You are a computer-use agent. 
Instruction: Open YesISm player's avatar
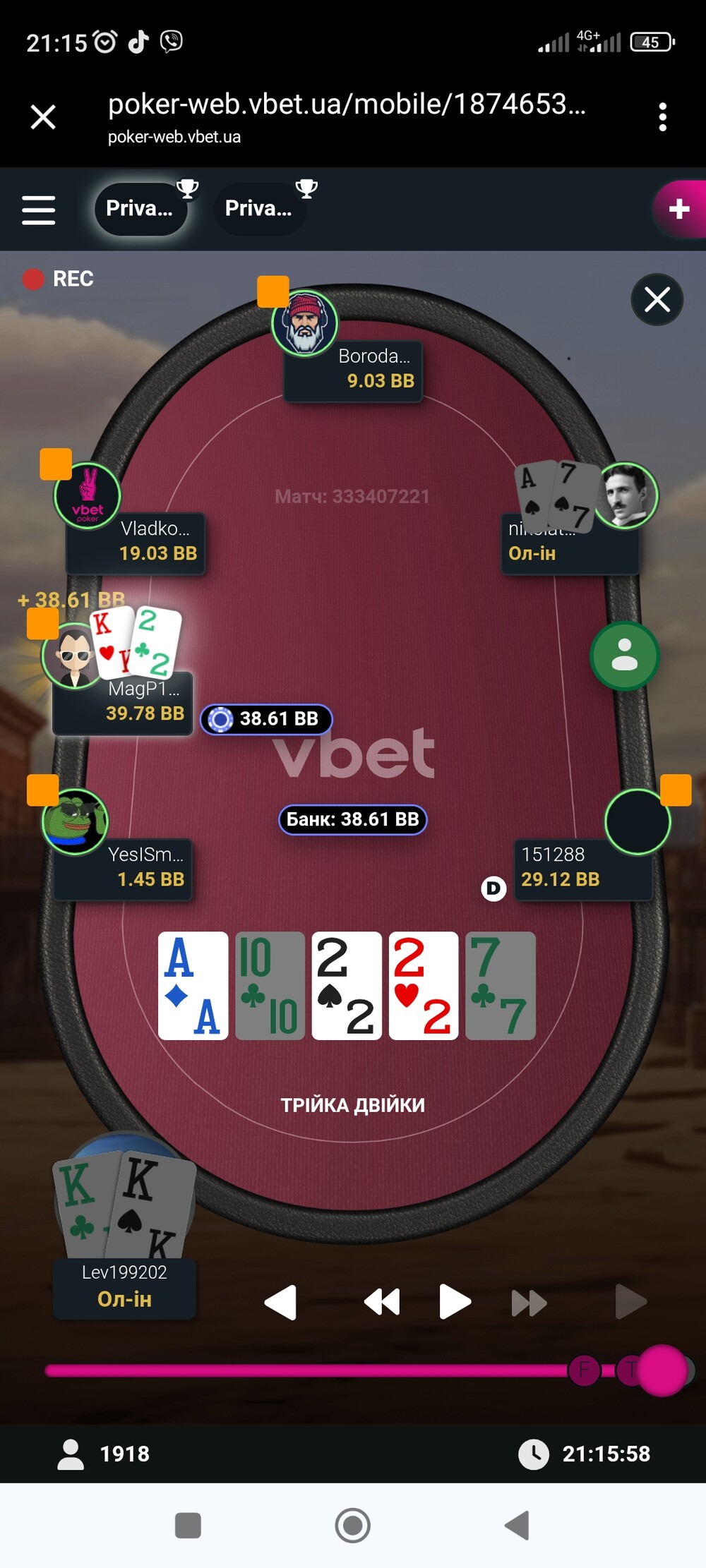74,821
